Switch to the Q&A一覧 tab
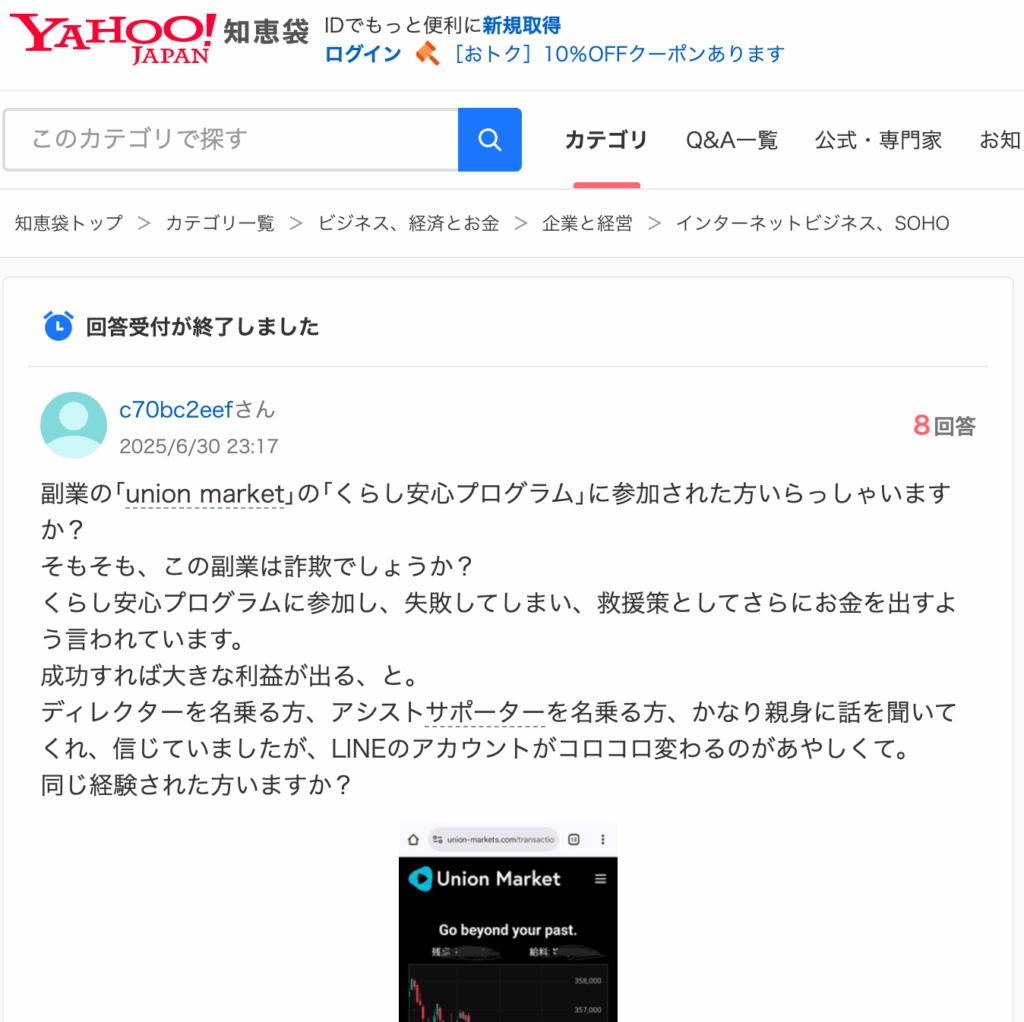The image size is (1024, 1022). click(731, 140)
